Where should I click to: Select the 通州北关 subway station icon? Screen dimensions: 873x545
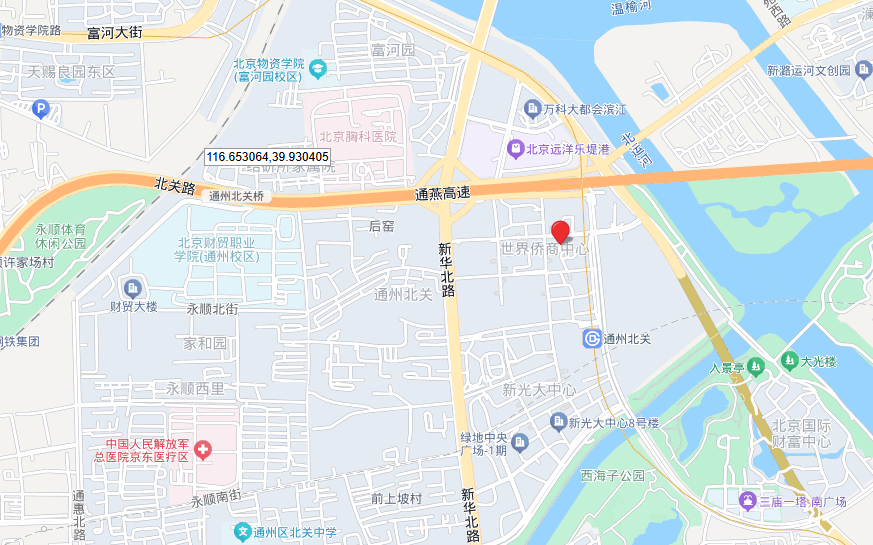pyautogui.click(x=592, y=339)
